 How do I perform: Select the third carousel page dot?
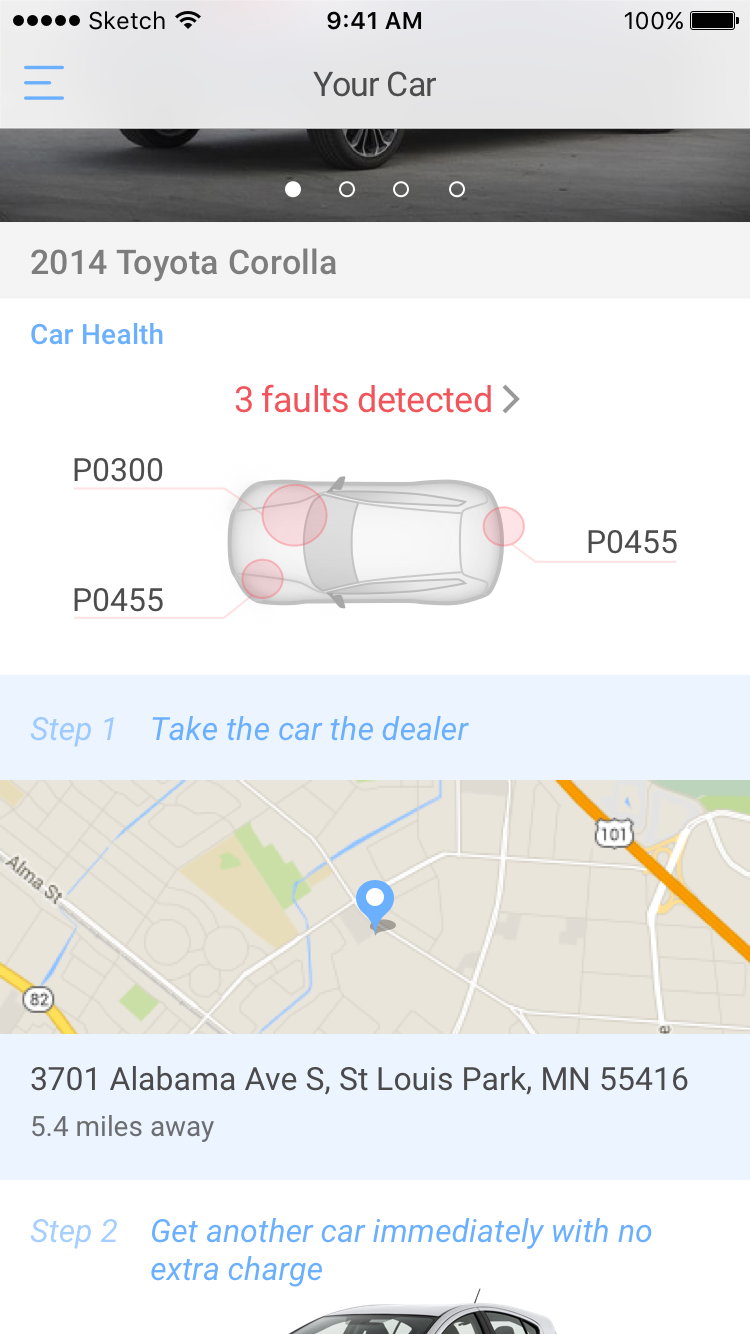[401, 189]
